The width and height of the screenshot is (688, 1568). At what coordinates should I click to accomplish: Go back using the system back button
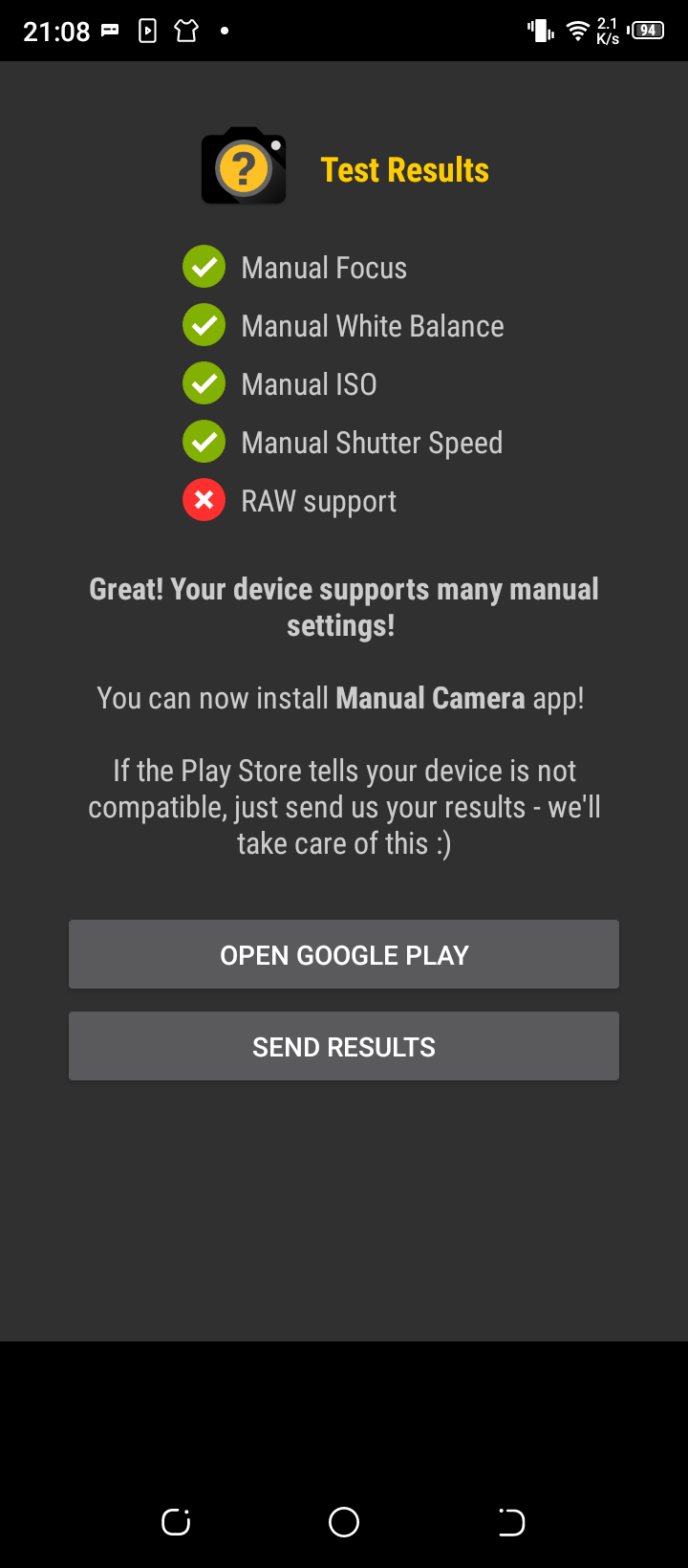(511, 1522)
